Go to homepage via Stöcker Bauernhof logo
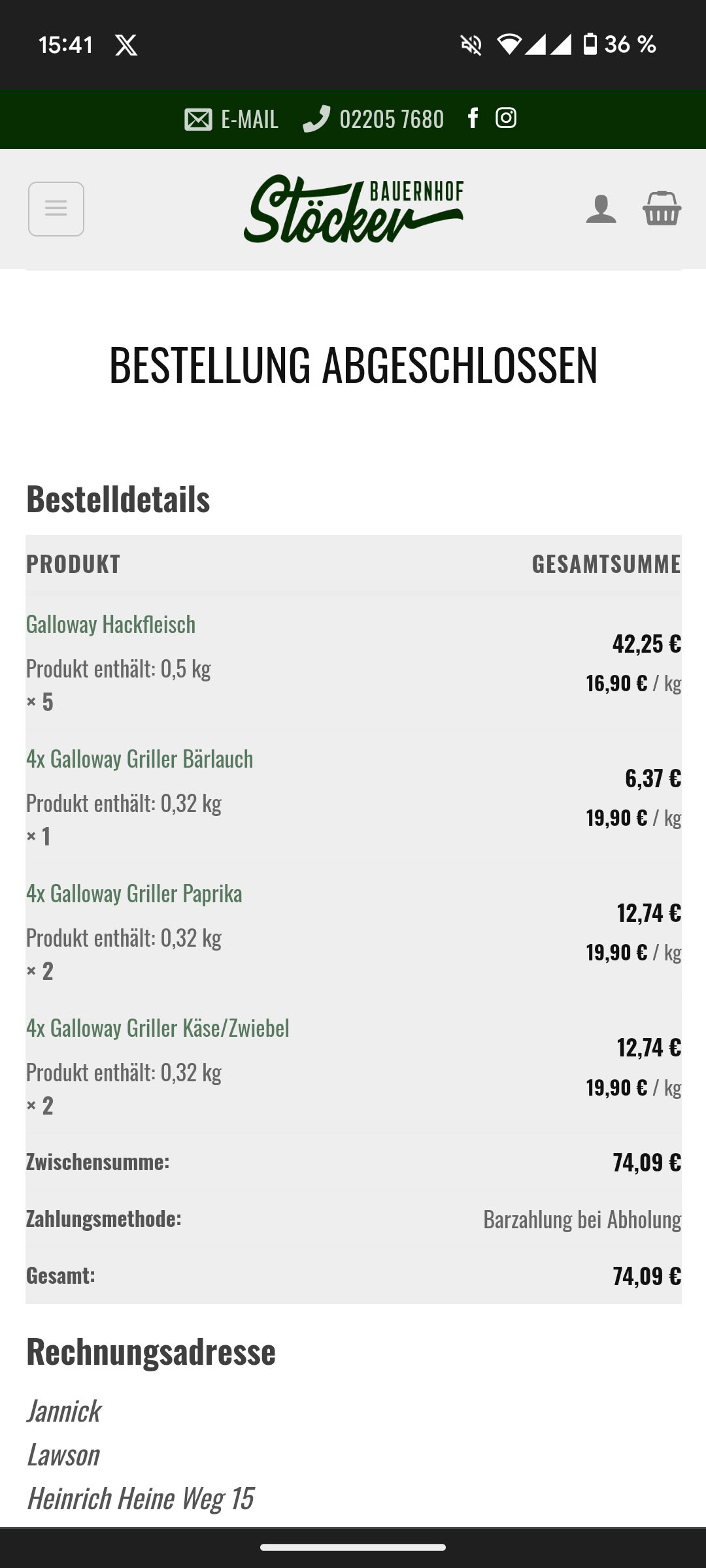The height and width of the screenshot is (1568, 706). click(x=354, y=208)
